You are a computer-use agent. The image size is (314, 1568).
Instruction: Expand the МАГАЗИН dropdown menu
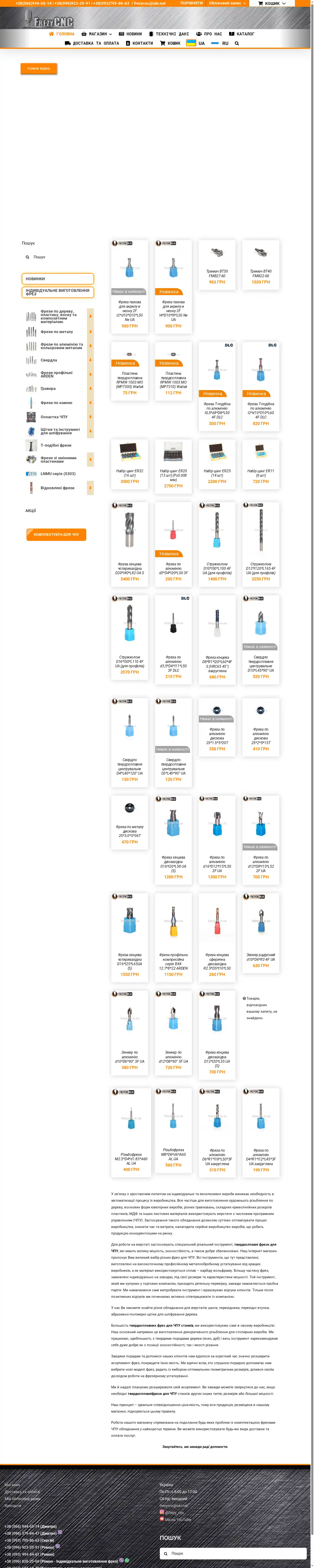97,34
